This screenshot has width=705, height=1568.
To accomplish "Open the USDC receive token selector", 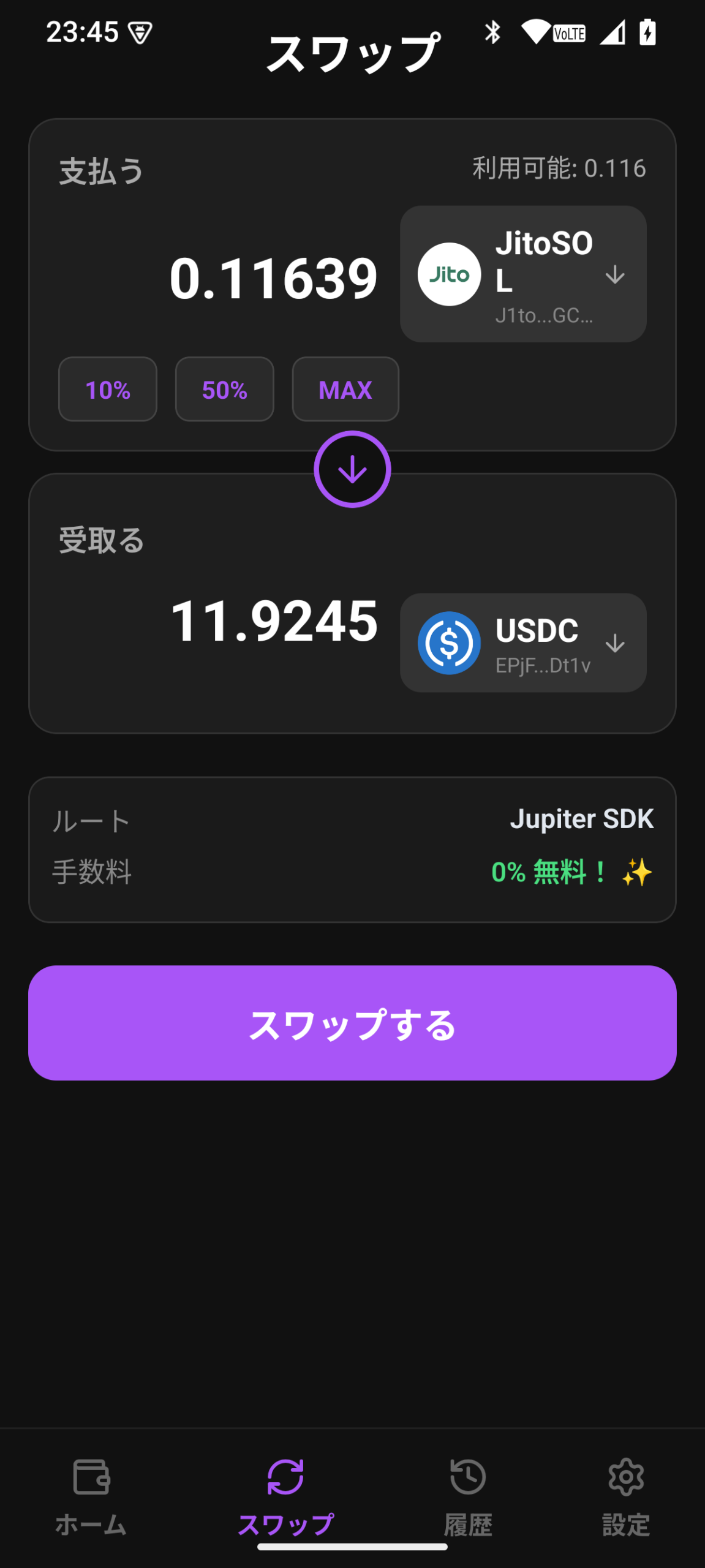I will [523, 643].
